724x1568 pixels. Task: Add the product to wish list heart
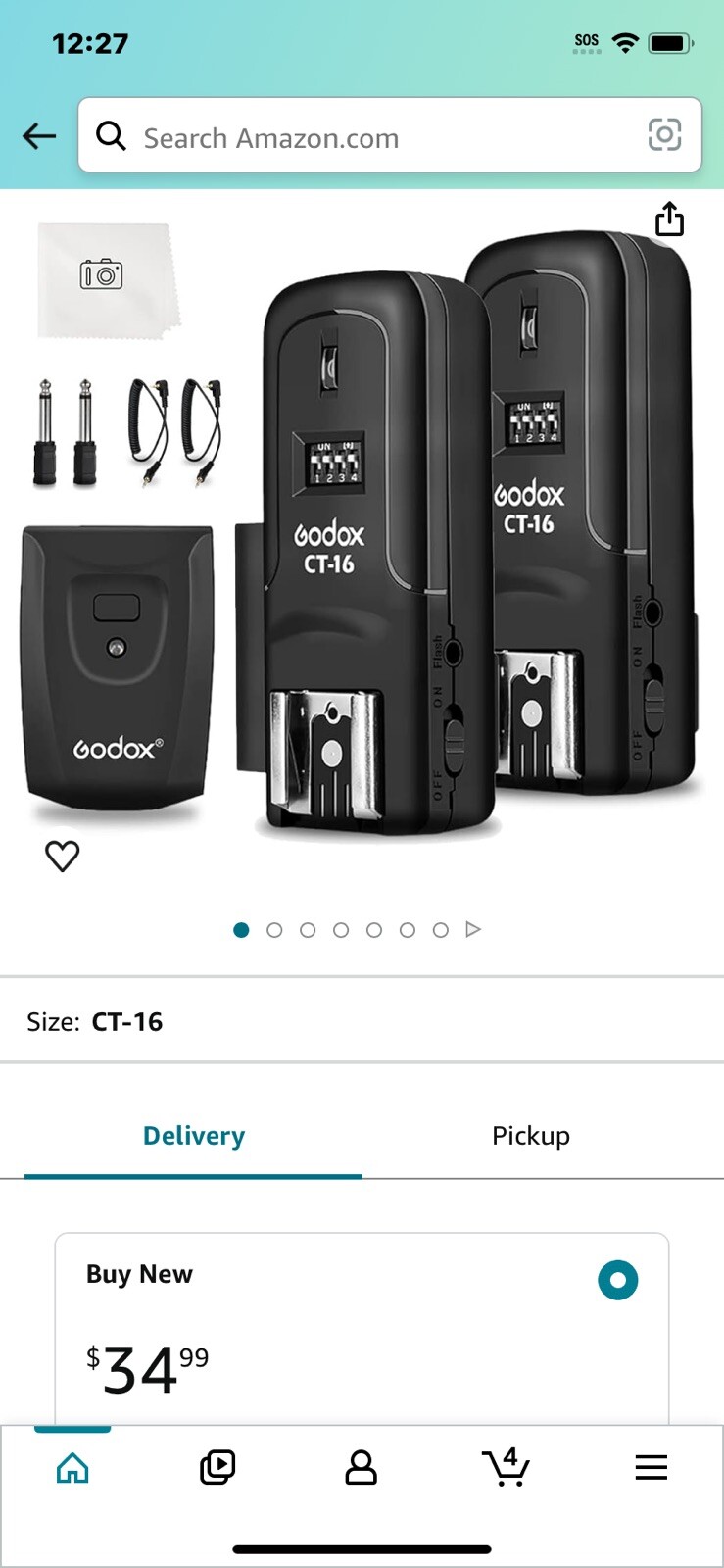pos(63,857)
